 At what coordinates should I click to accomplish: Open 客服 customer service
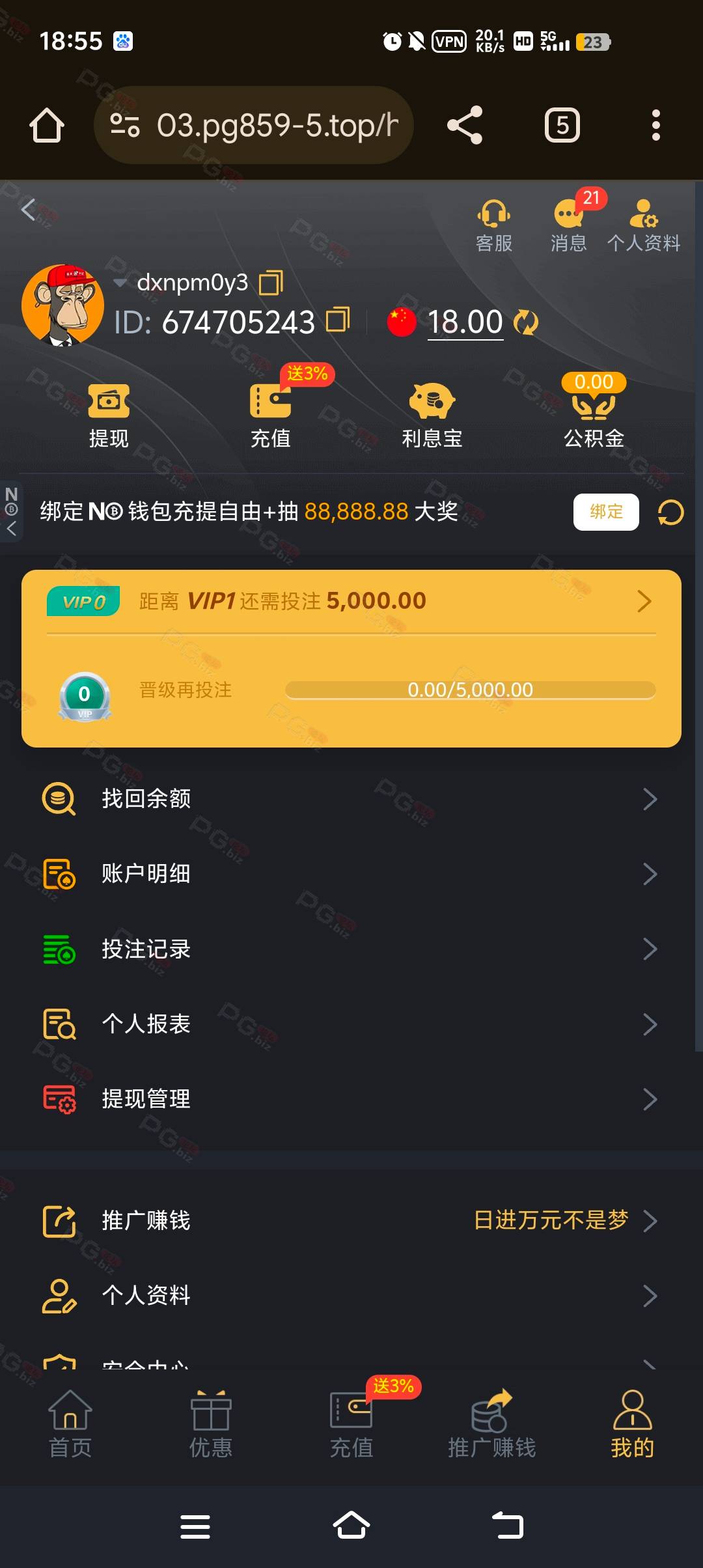pos(494,225)
